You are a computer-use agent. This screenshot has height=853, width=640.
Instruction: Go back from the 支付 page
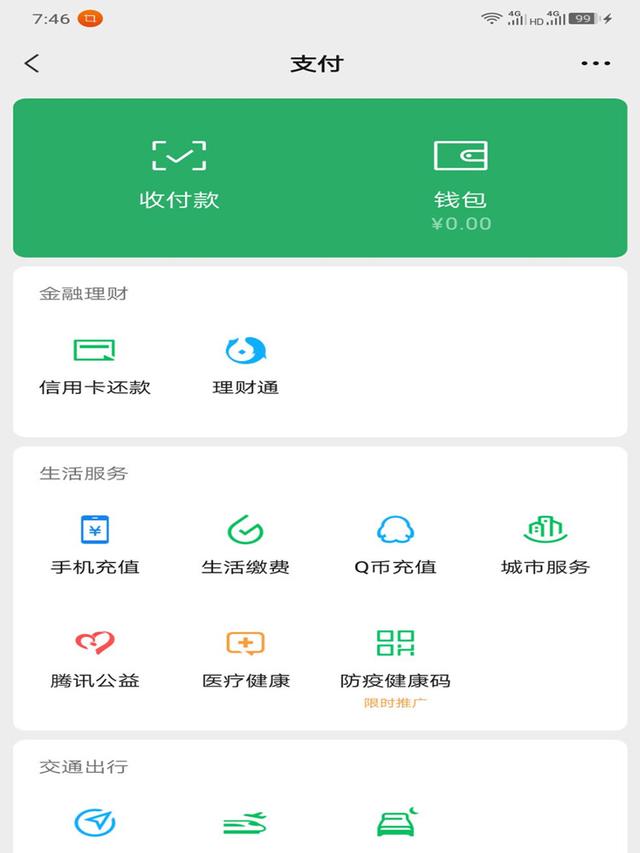click(32, 64)
